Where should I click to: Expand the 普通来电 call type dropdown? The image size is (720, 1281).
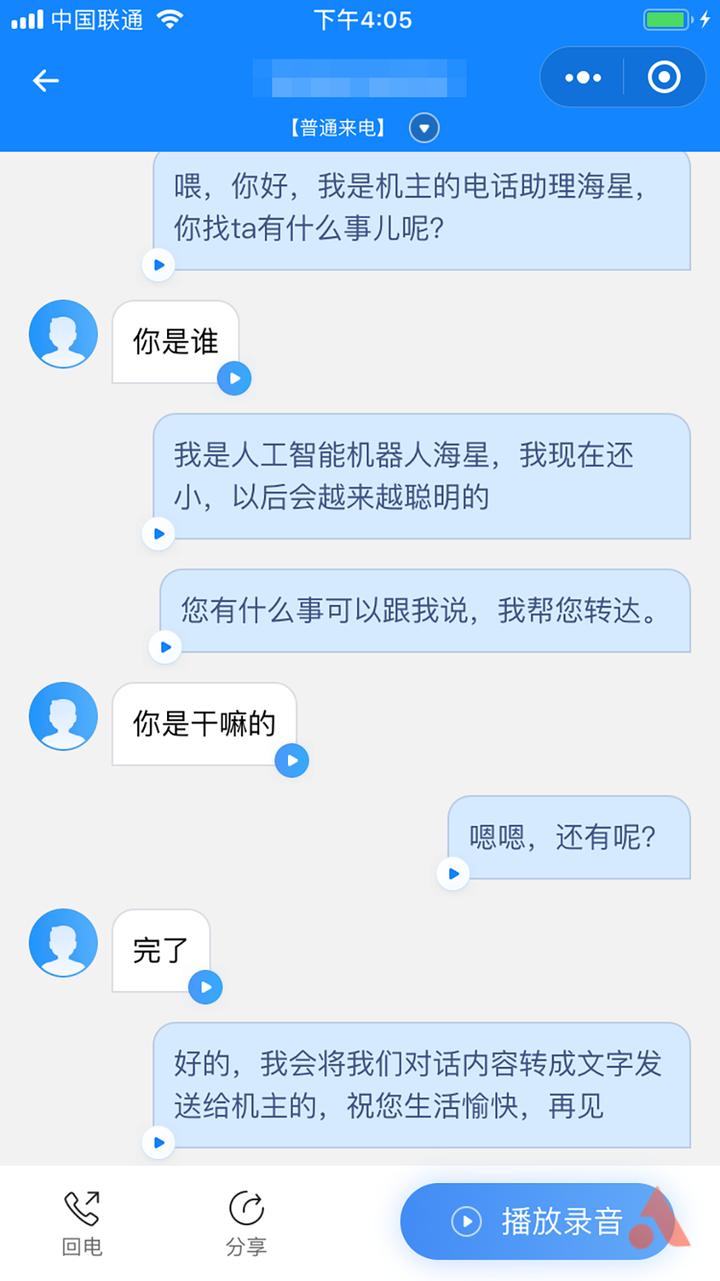pyautogui.click(x=424, y=128)
